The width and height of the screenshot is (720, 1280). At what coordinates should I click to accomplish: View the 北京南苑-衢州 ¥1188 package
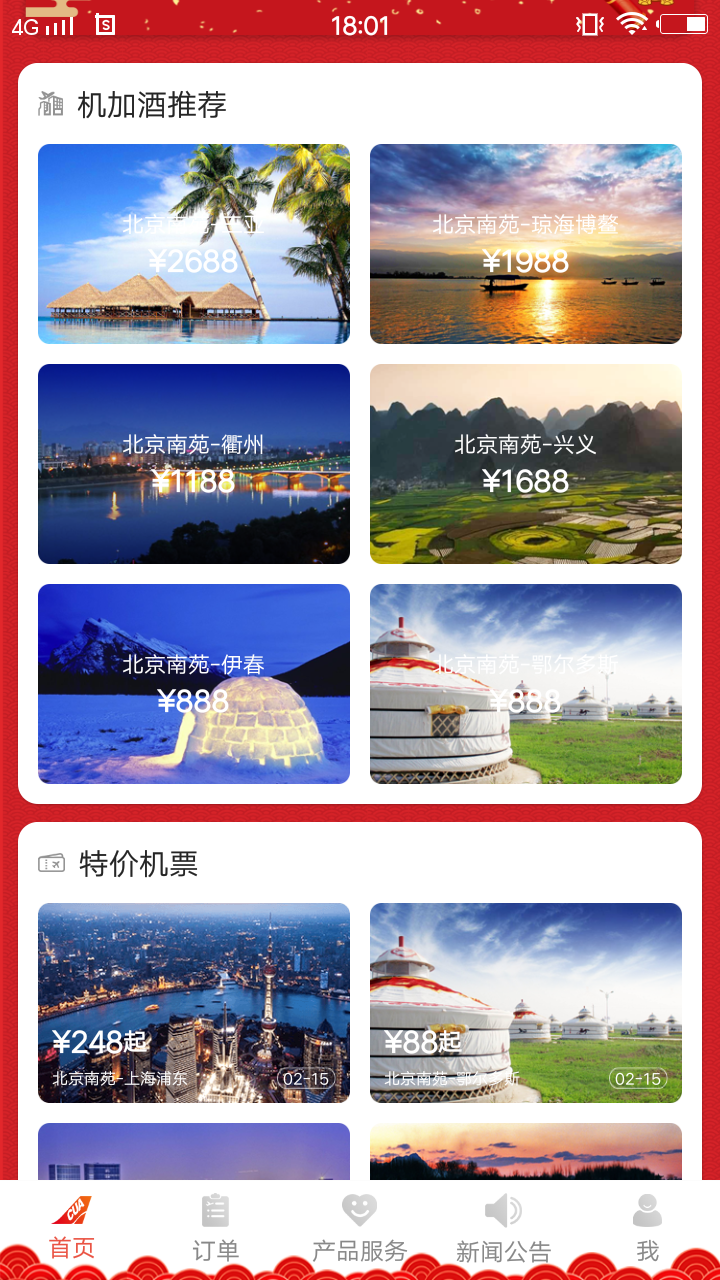194,464
